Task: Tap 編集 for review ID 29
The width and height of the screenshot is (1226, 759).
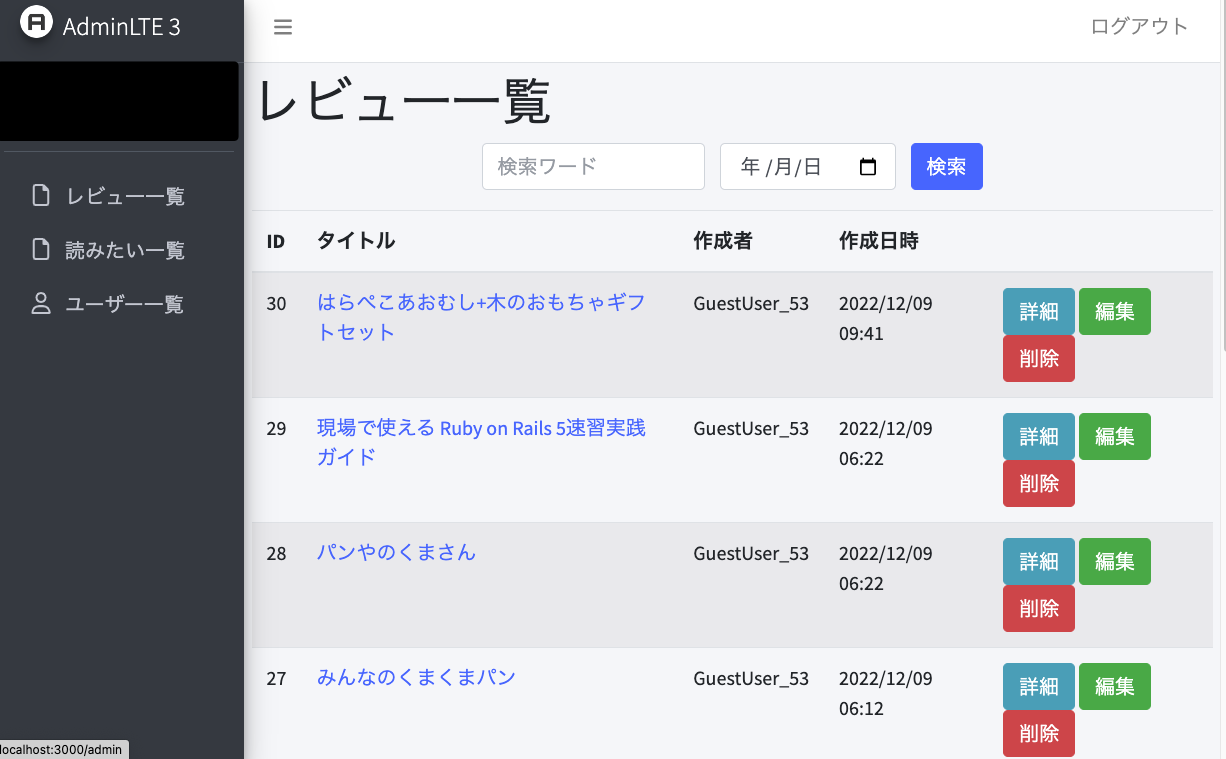Action: (x=1114, y=437)
